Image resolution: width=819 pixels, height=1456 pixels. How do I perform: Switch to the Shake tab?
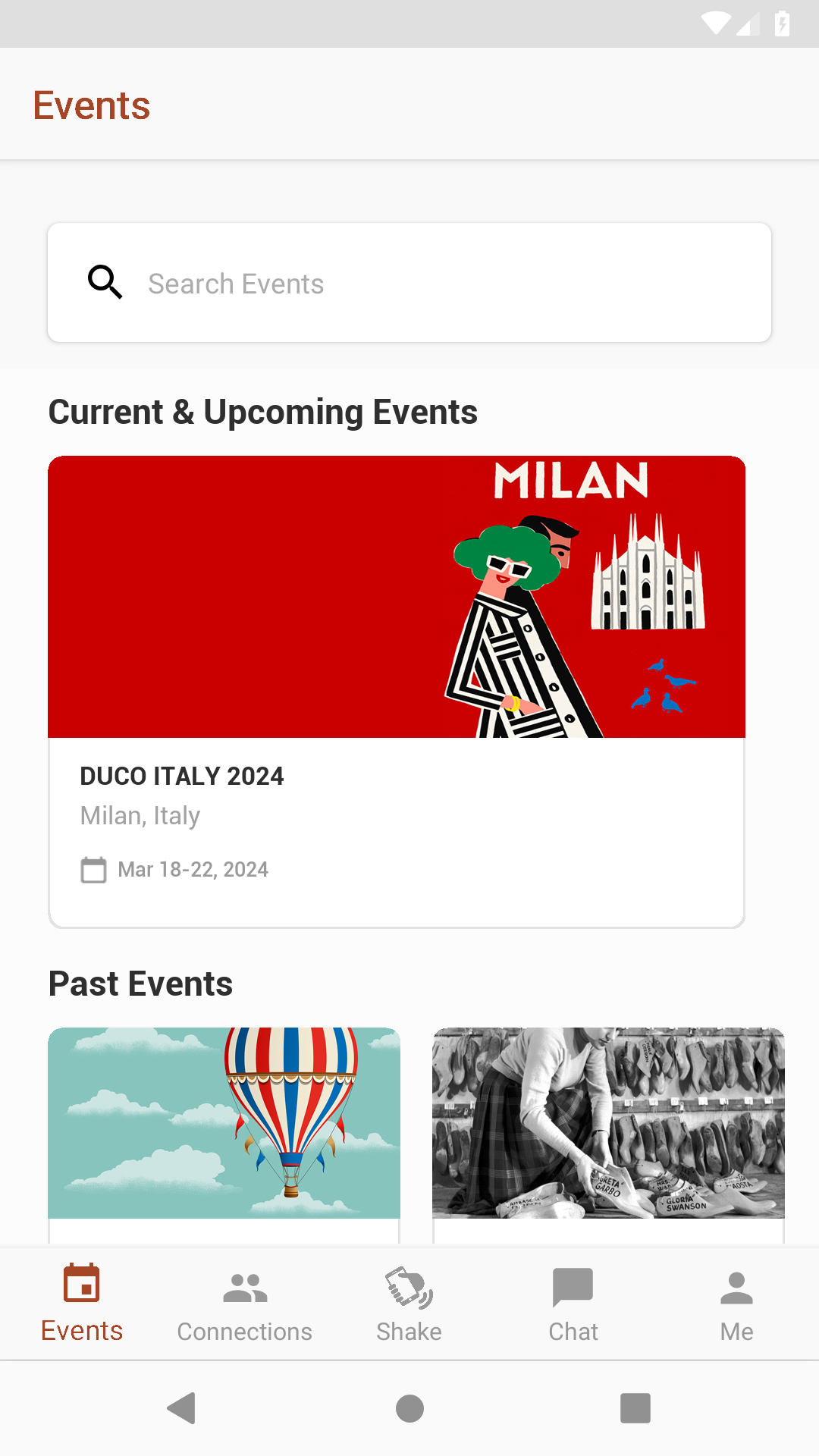coord(409,1304)
